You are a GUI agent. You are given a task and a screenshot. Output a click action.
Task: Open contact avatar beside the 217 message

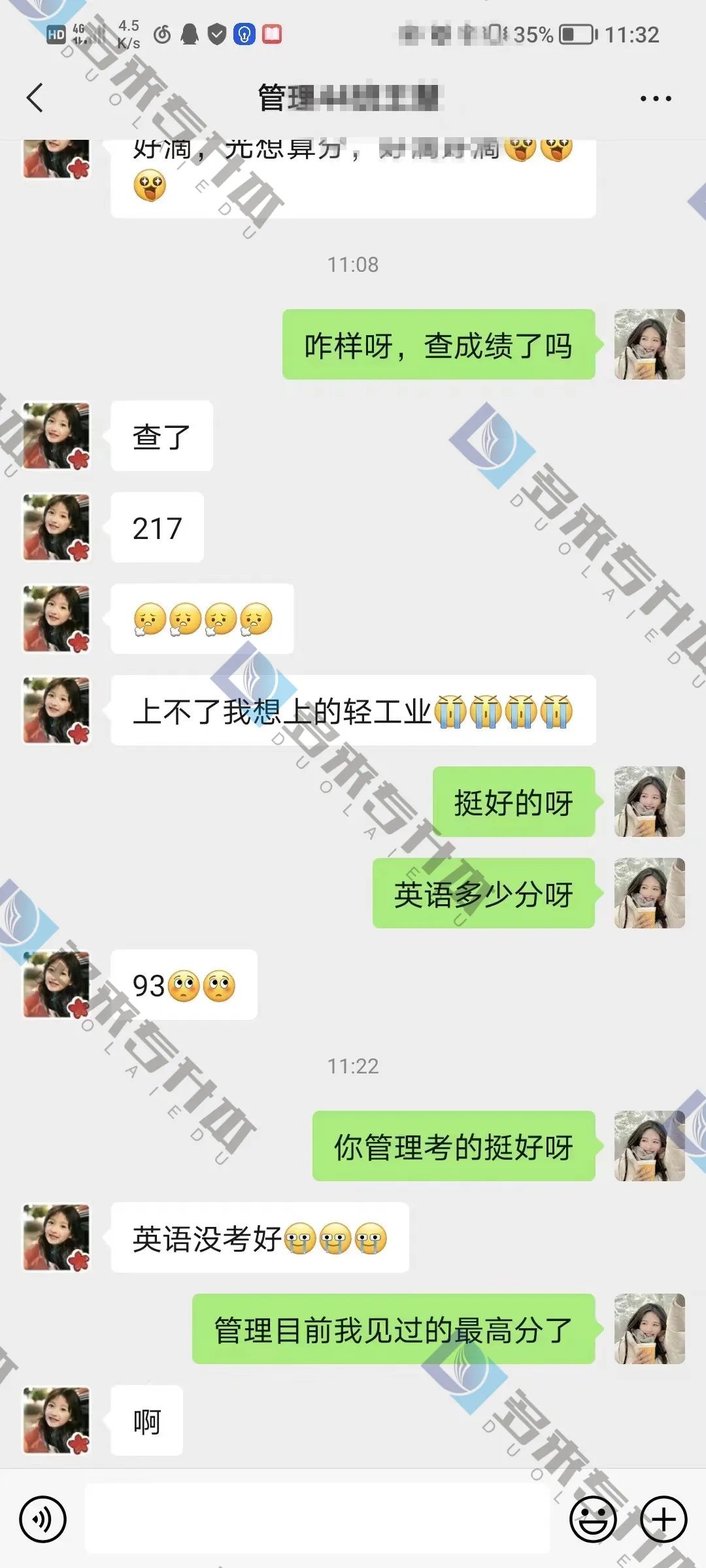pyautogui.click(x=56, y=527)
